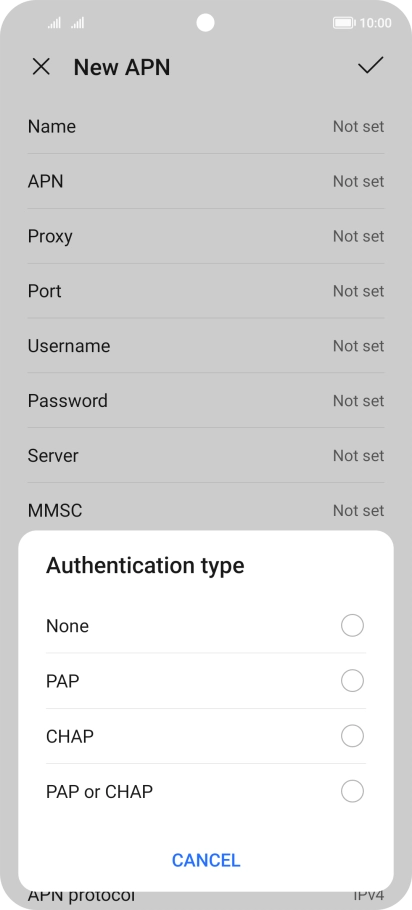Choose PAP as authentication type
The width and height of the screenshot is (412, 910).
coord(205,681)
